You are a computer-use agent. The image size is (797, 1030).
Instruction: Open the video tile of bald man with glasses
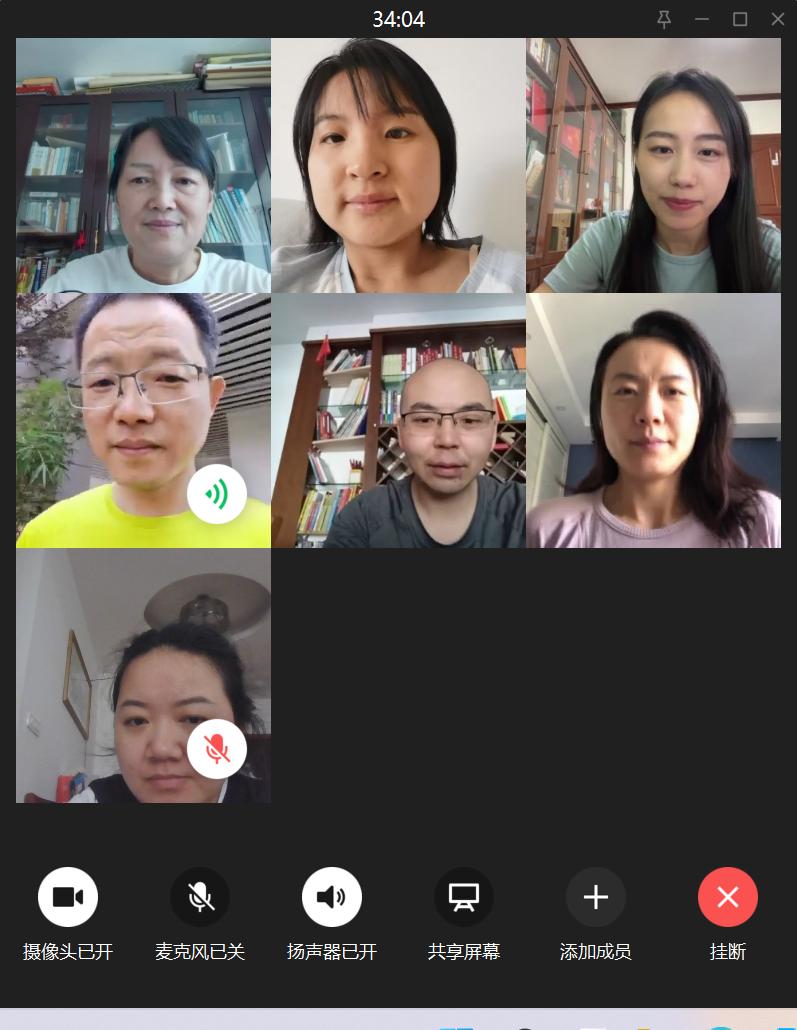point(398,420)
